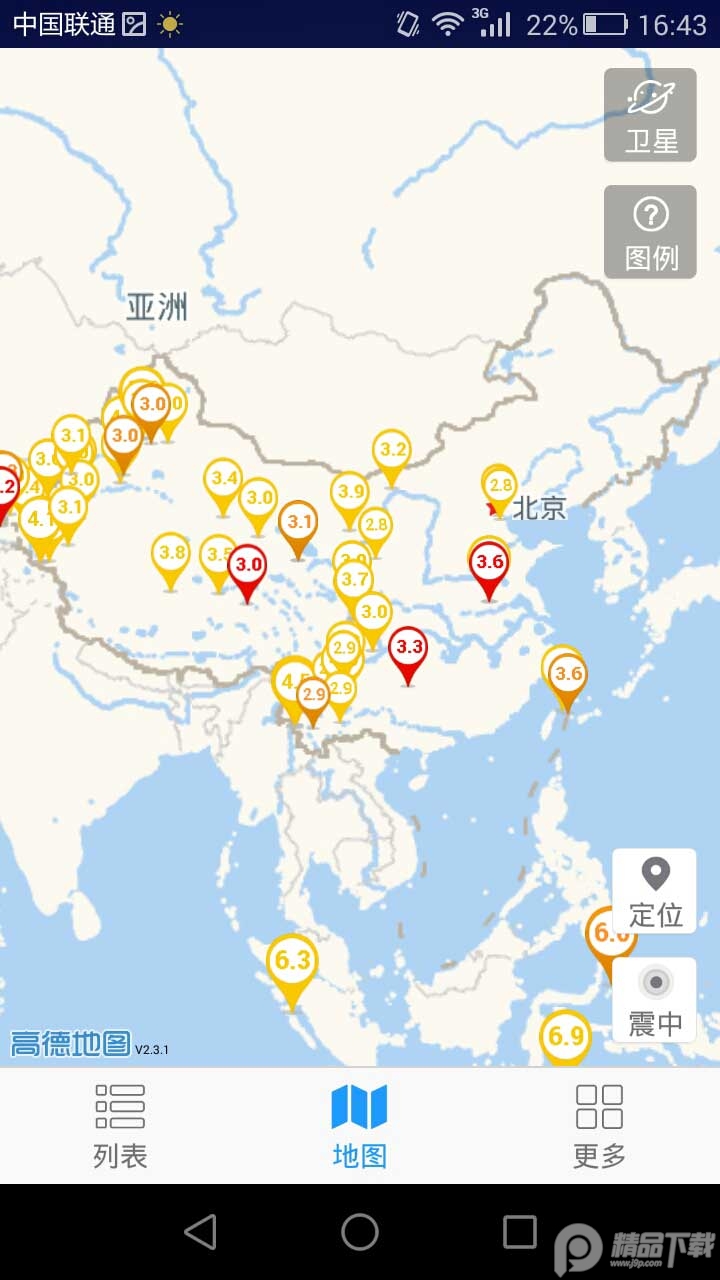Select the 地图 map icon in bottom bar
The height and width of the screenshot is (1280, 720).
coord(360,1105)
